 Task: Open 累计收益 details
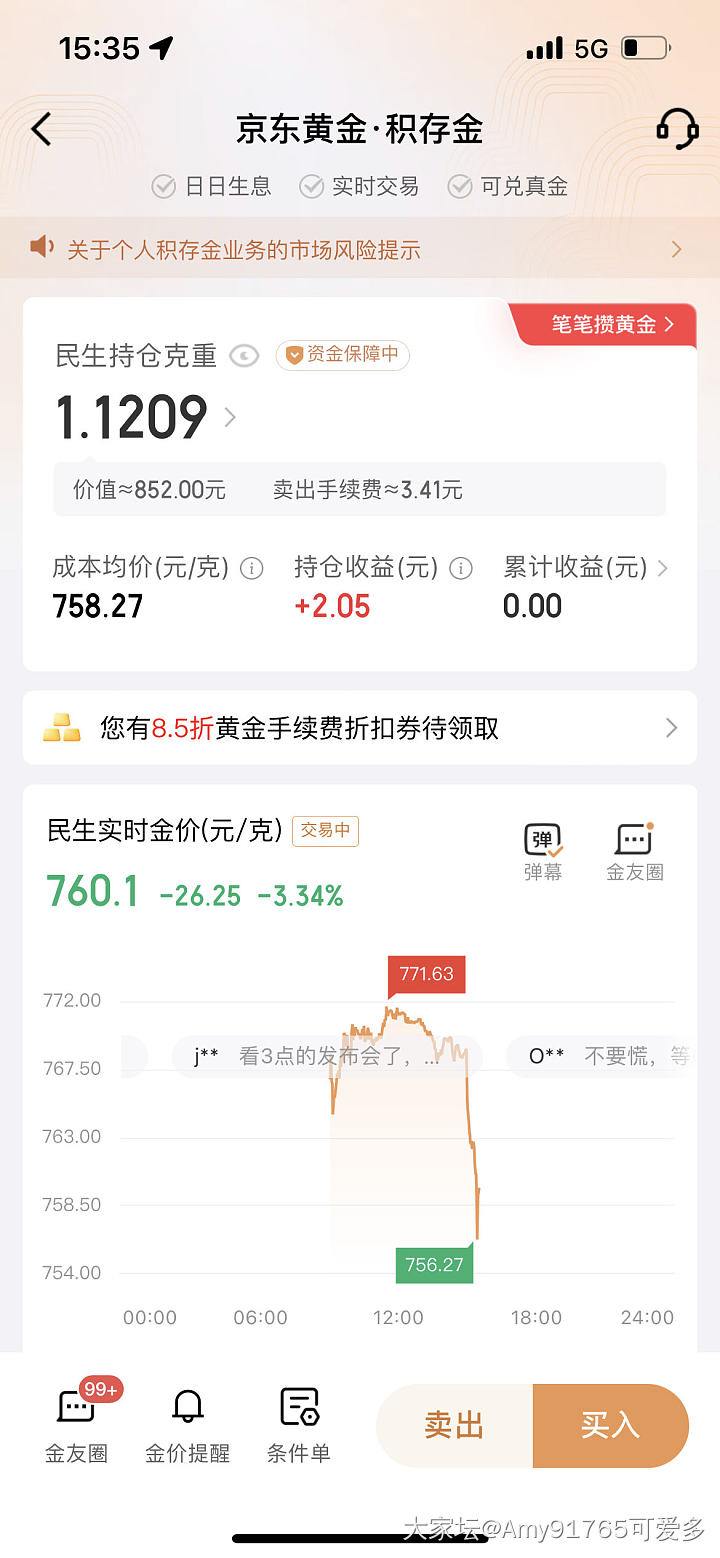pyautogui.click(x=662, y=568)
